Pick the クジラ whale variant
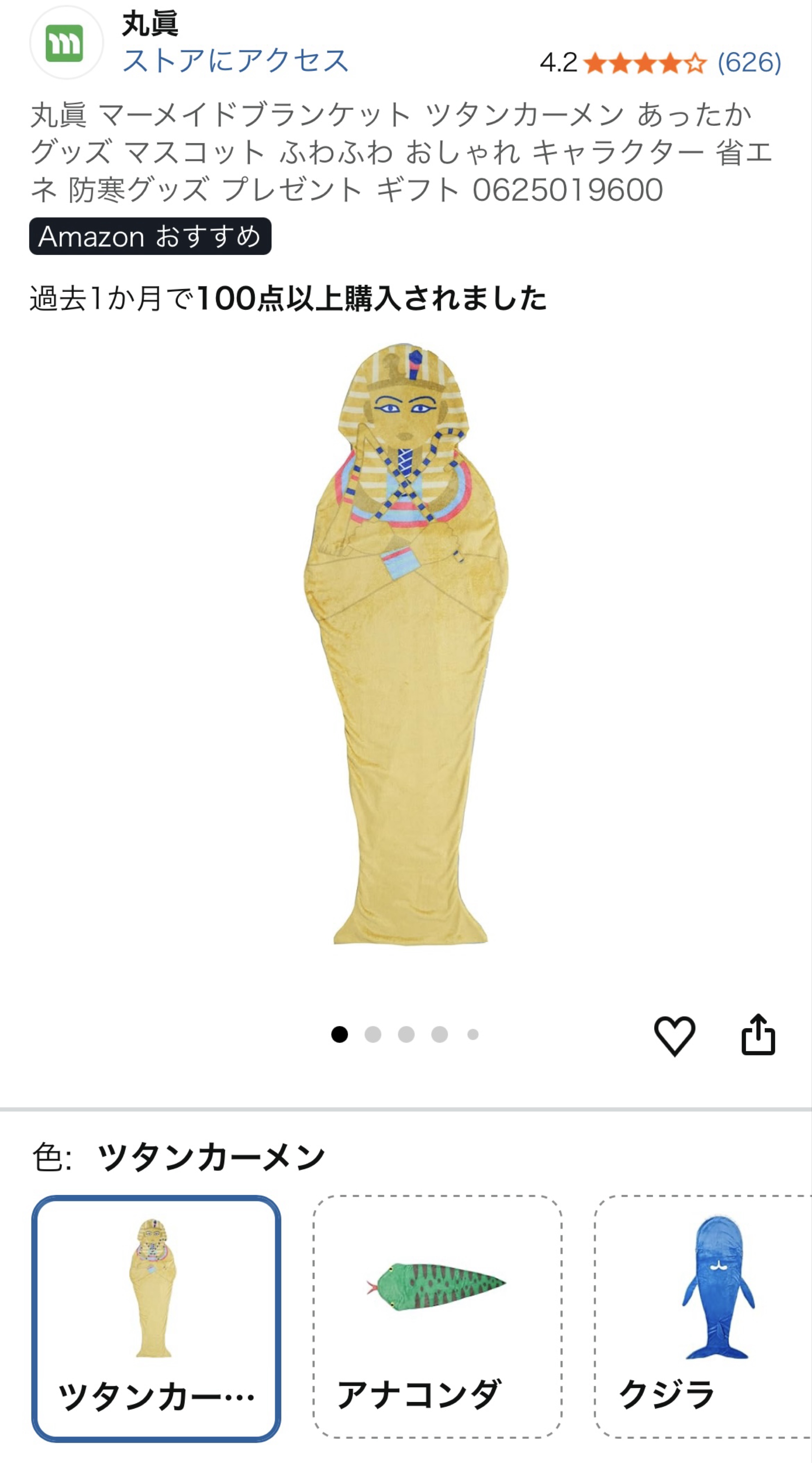The width and height of the screenshot is (812, 1463). 703,1317
